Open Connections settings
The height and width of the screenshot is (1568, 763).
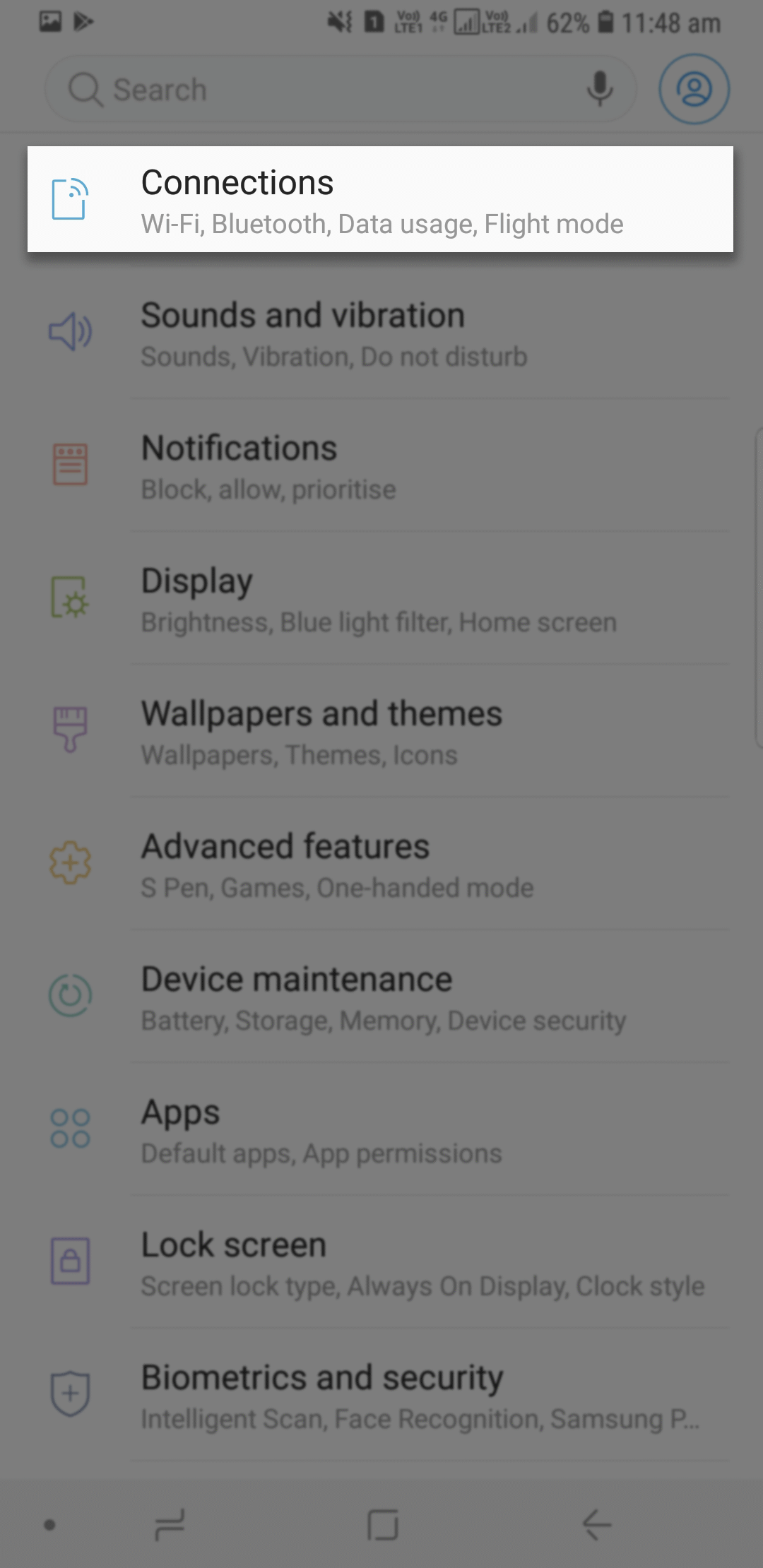(380, 199)
